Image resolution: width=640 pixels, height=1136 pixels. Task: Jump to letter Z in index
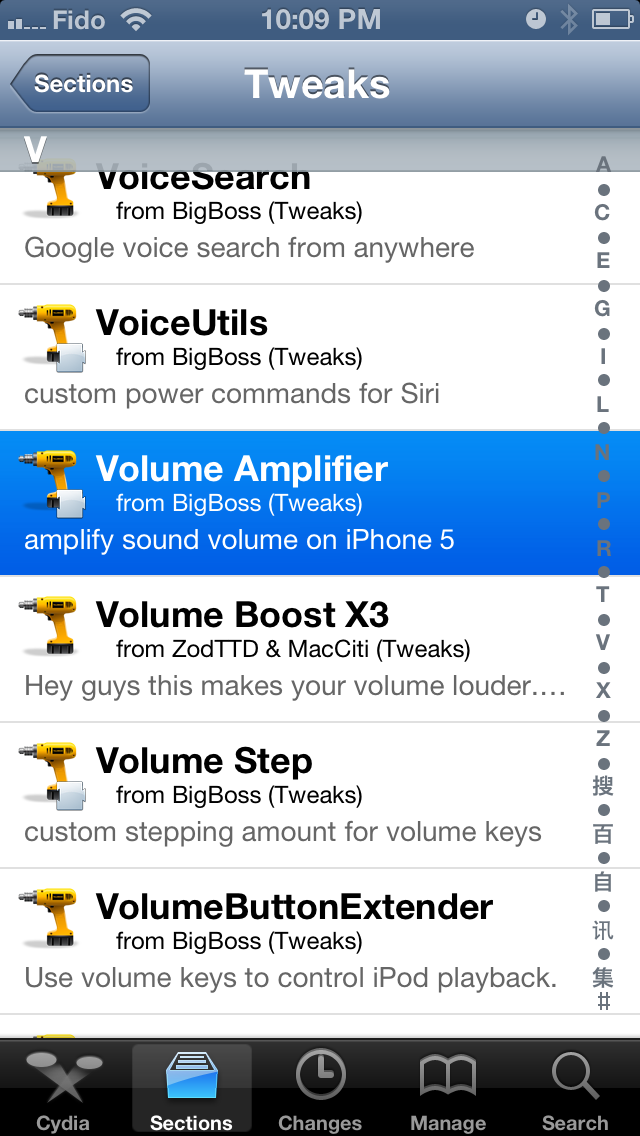(603, 739)
